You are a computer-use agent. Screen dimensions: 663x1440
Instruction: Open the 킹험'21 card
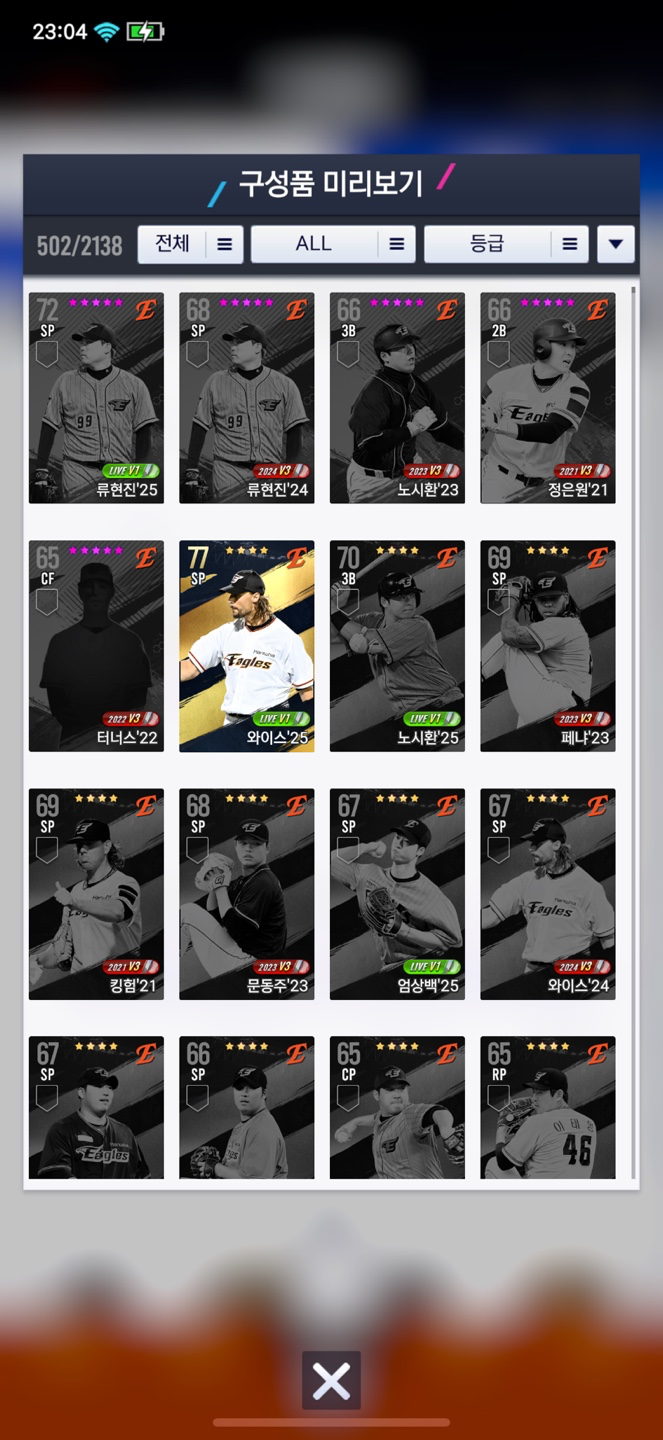(96, 894)
